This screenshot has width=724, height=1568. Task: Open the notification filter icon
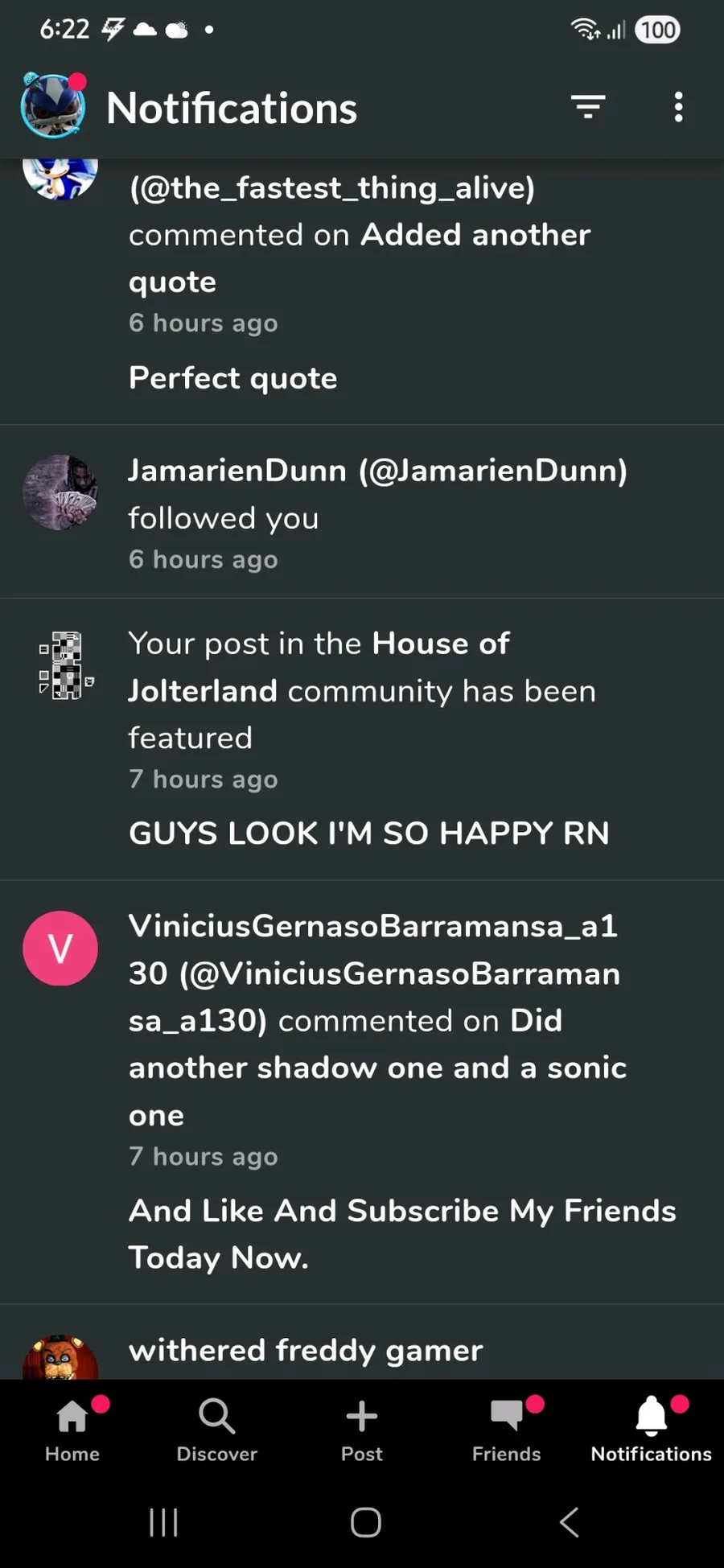(x=588, y=107)
